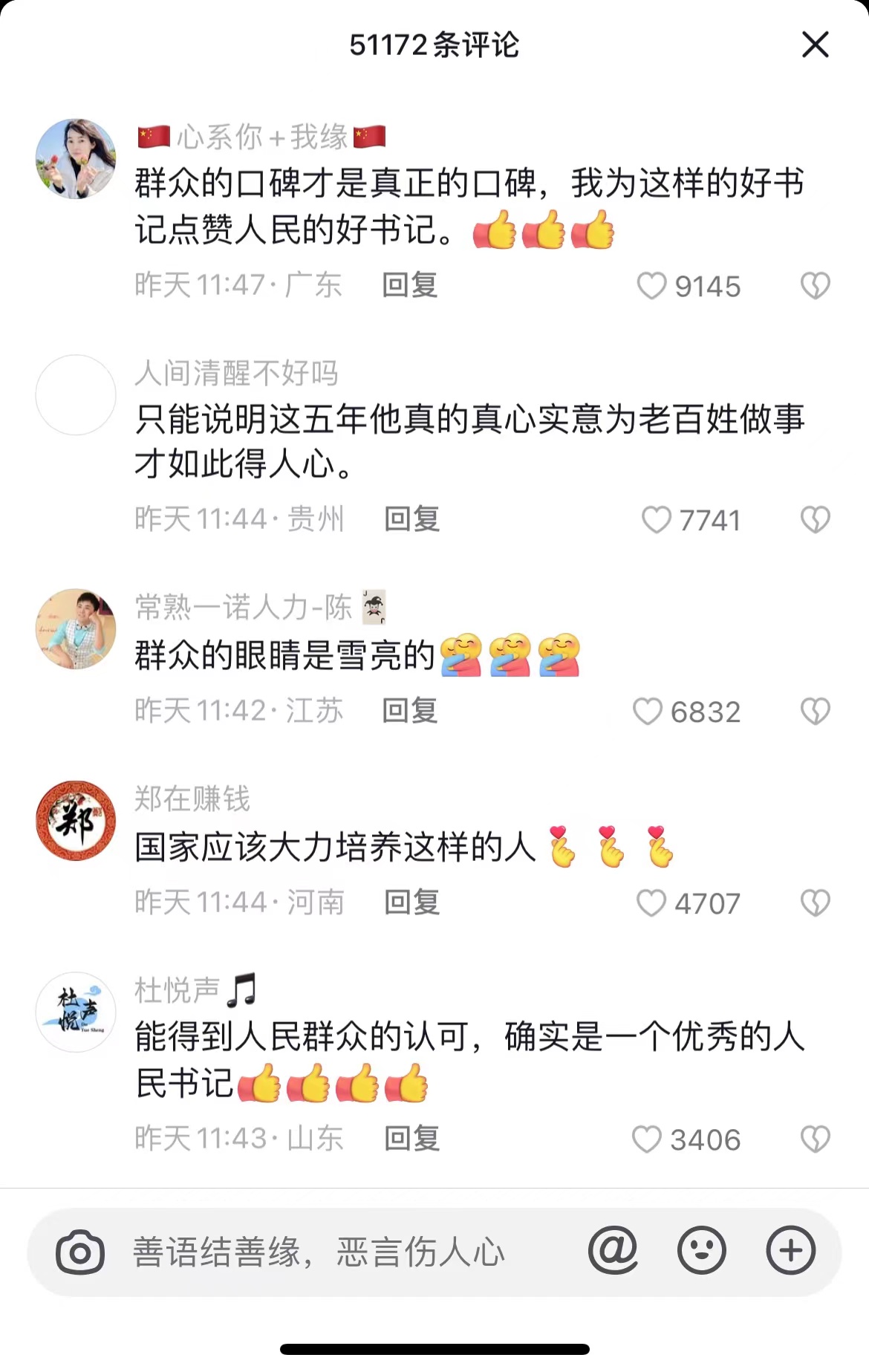Dislike the comment by 心系你+我缘
Screen dimensions: 869x1372
pyautogui.click(x=815, y=286)
